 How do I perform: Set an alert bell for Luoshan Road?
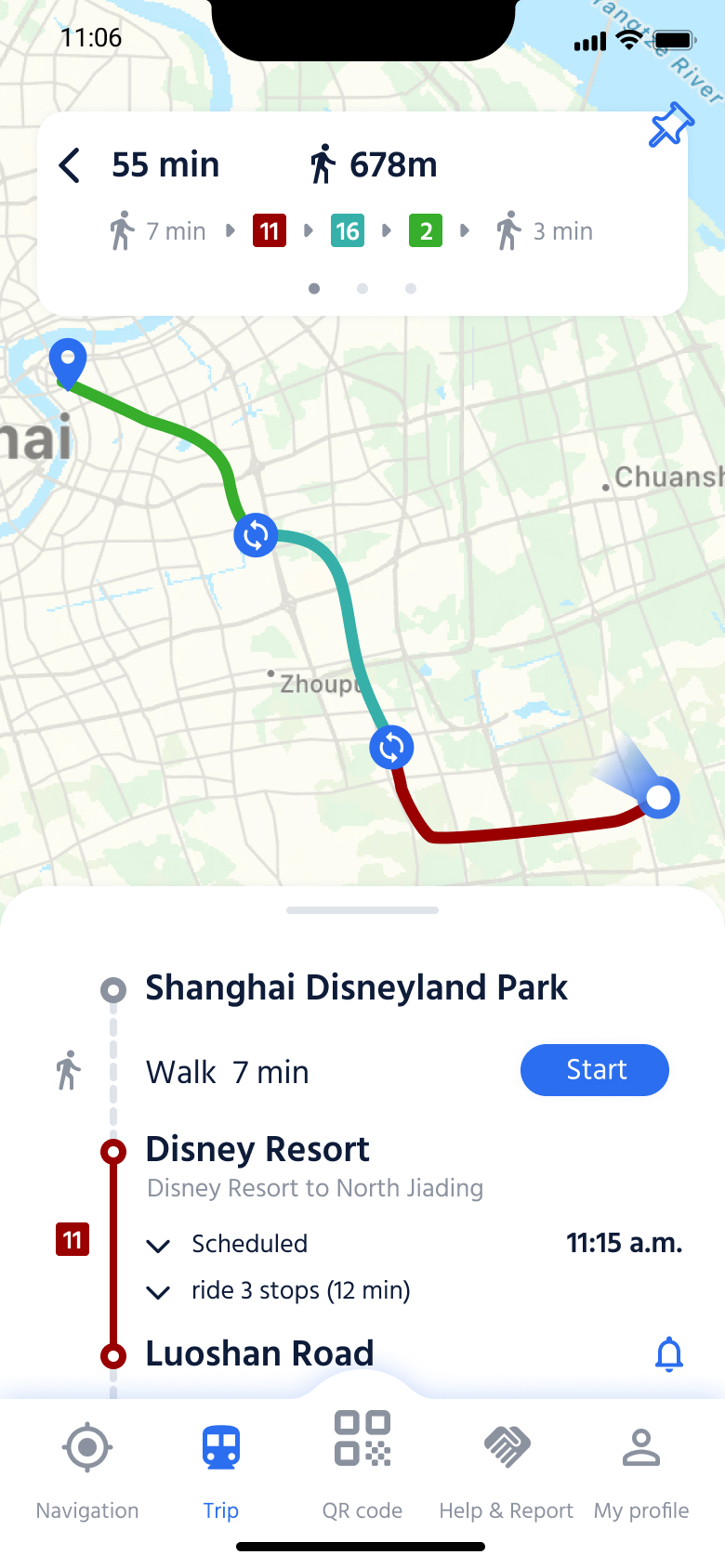click(668, 1354)
